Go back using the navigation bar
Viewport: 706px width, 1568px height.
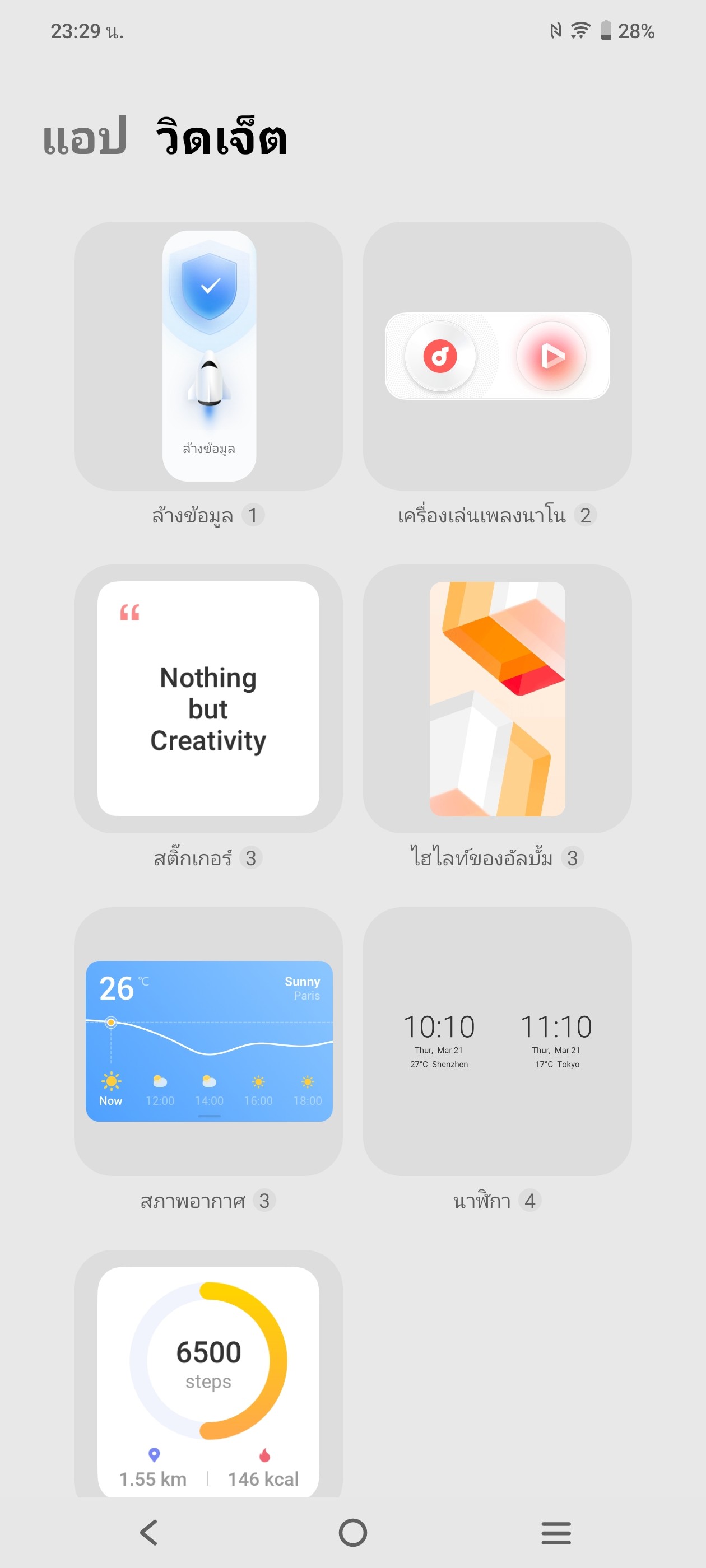(x=148, y=1533)
